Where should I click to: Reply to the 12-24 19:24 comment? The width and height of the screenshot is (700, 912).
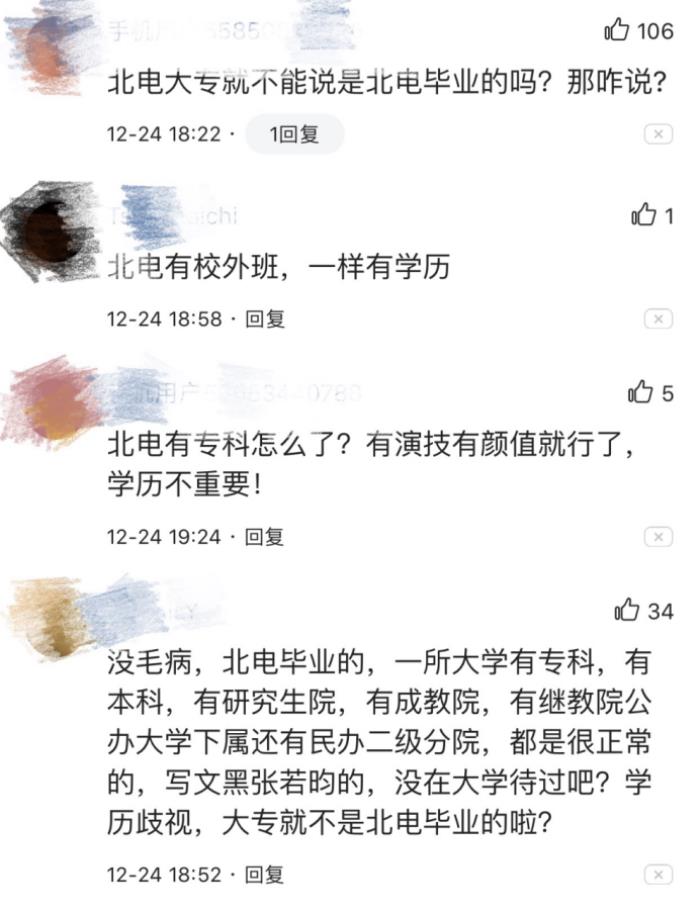point(266,537)
